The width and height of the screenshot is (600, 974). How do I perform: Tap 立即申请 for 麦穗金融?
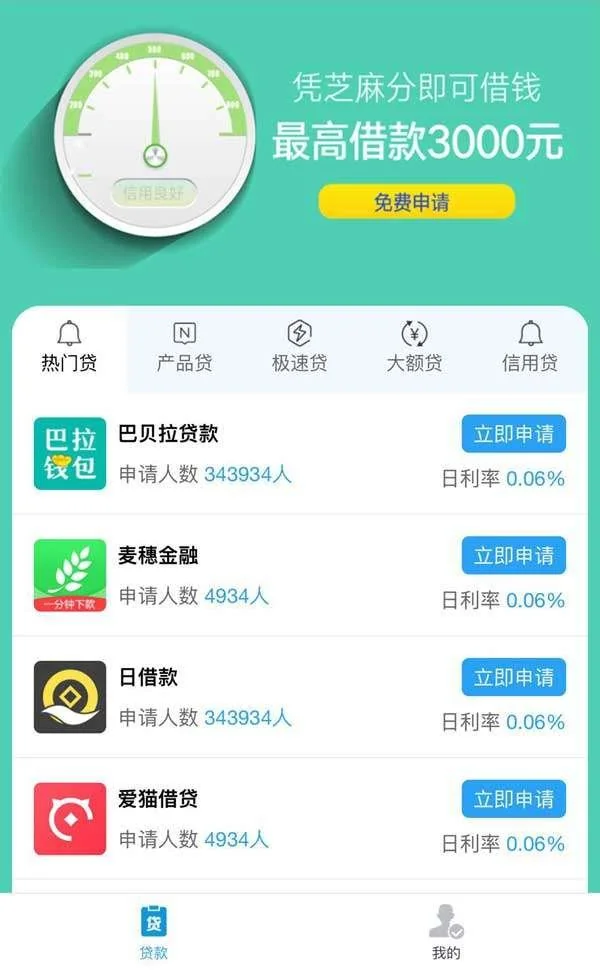(x=513, y=556)
